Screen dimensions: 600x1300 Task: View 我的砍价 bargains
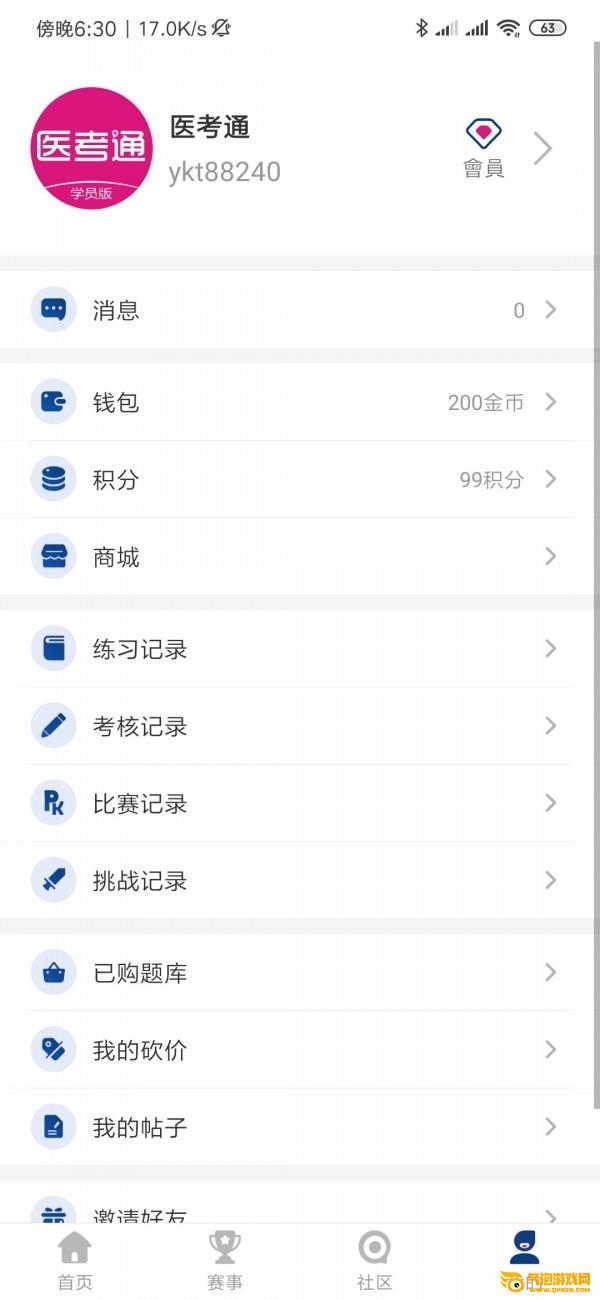tap(300, 1049)
